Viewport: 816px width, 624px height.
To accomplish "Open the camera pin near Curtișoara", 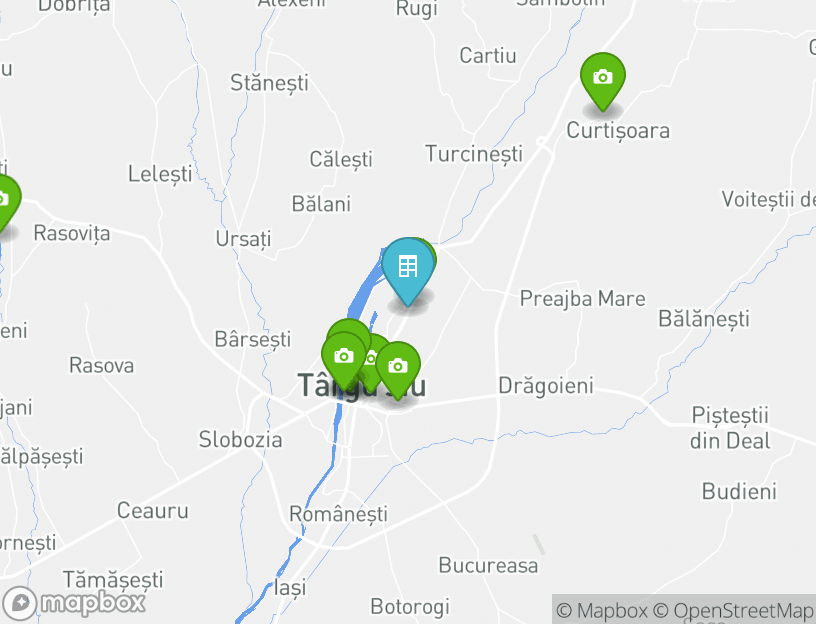I will (x=602, y=78).
